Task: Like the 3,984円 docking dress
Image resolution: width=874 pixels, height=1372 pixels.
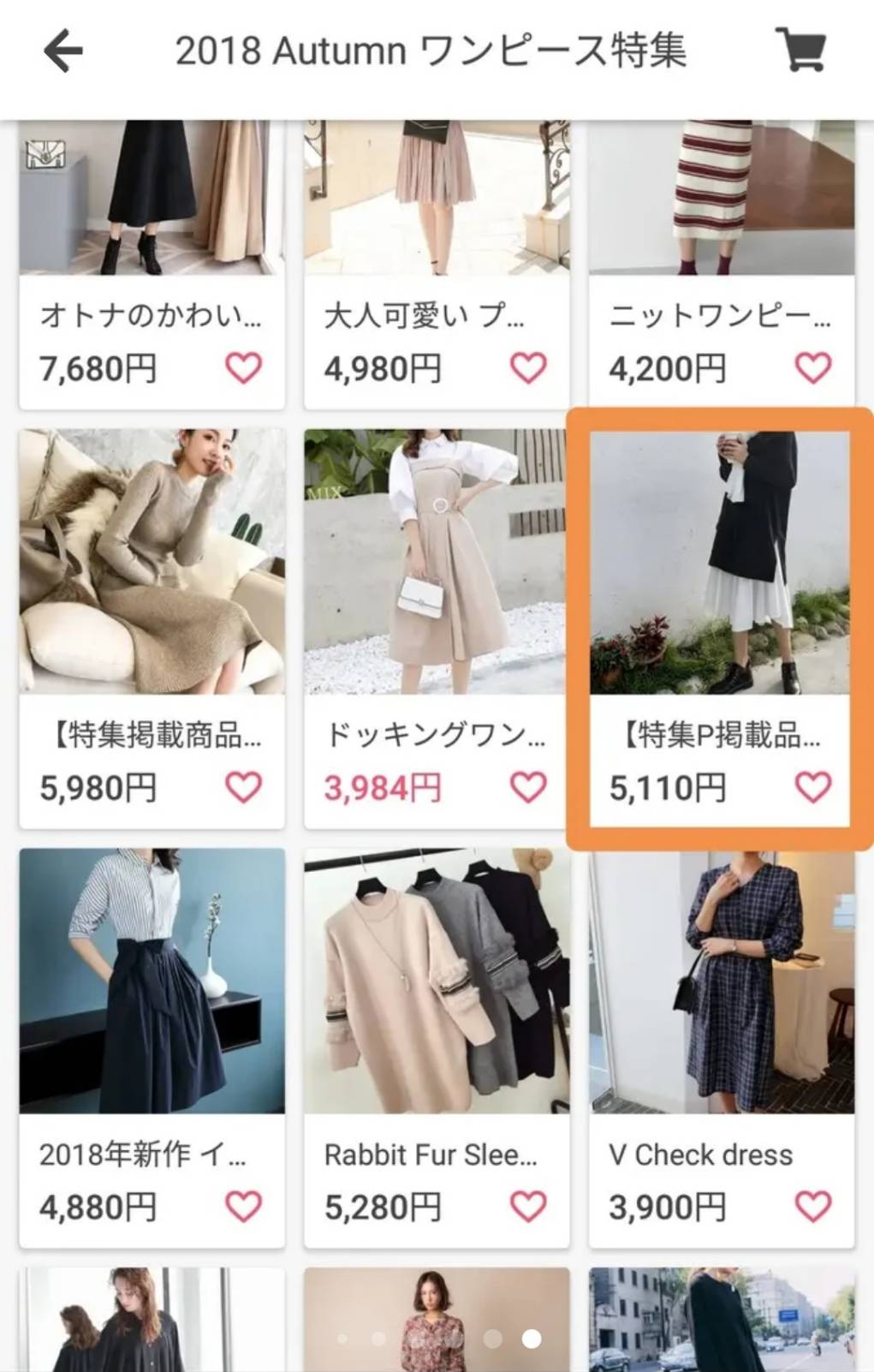Action: click(x=528, y=787)
